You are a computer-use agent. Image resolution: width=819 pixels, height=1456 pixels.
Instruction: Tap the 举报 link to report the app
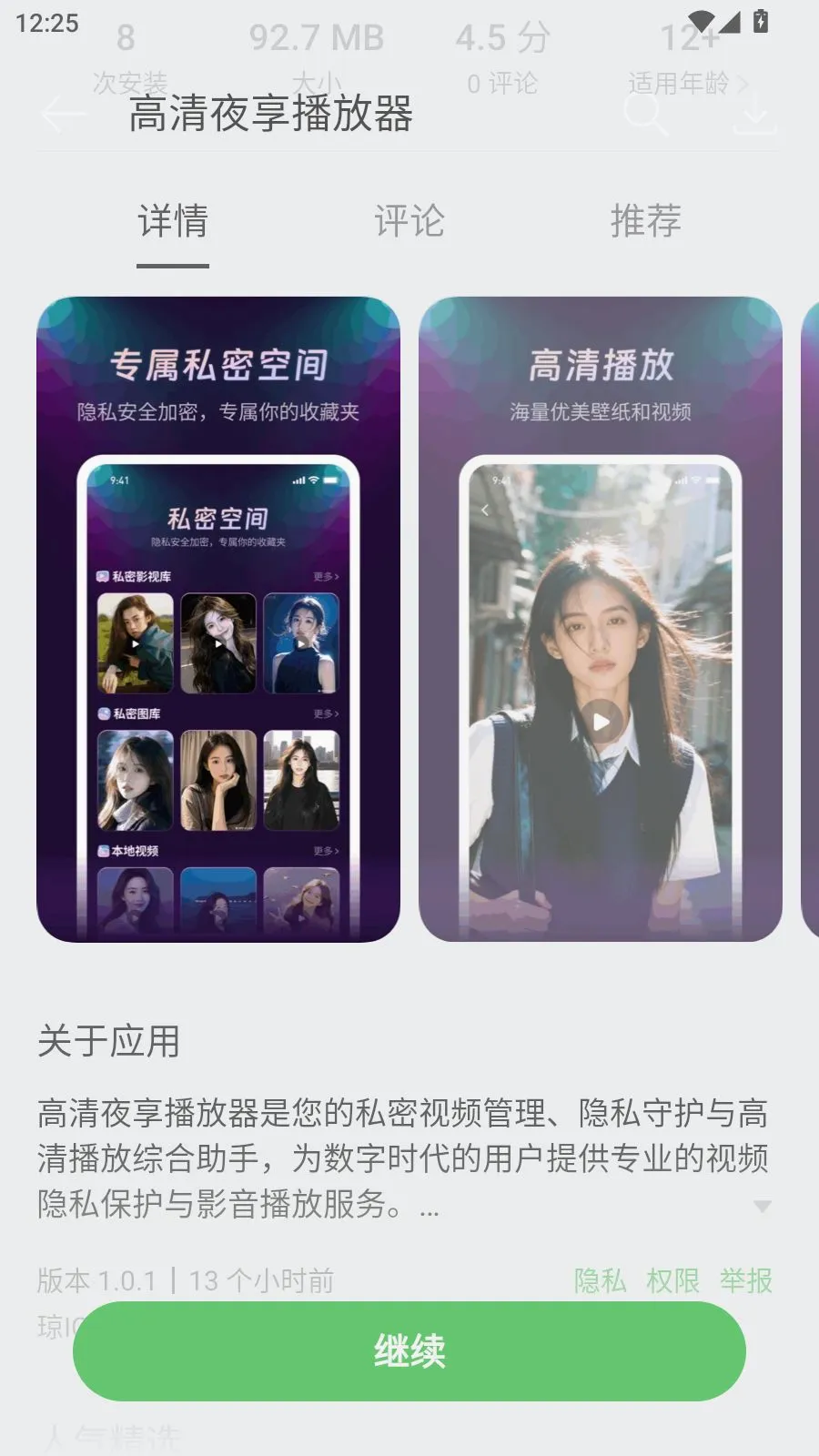[x=746, y=1280]
